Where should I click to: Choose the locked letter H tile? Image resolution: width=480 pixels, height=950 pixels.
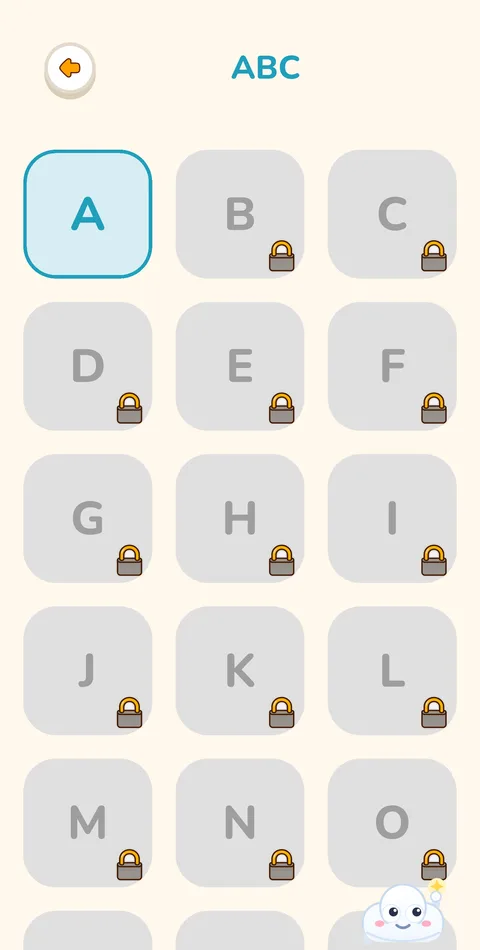click(x=240, y=518)
